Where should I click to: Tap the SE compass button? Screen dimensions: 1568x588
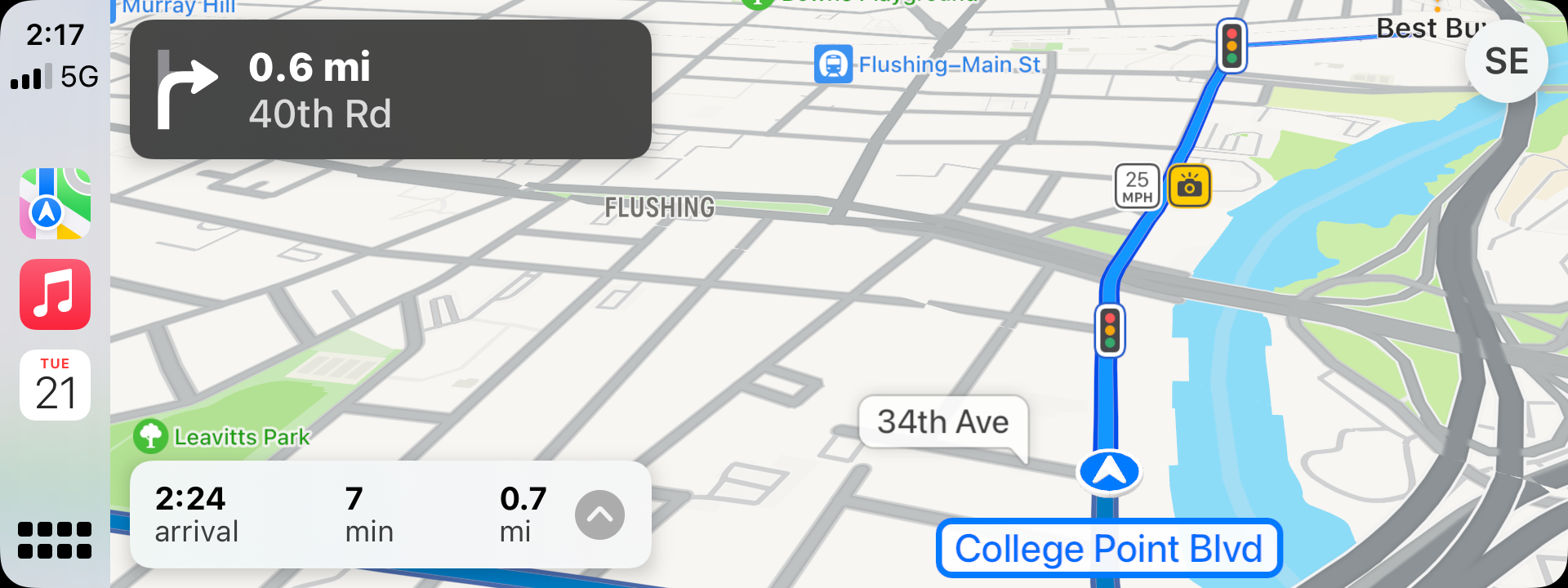click(1505, 61)
